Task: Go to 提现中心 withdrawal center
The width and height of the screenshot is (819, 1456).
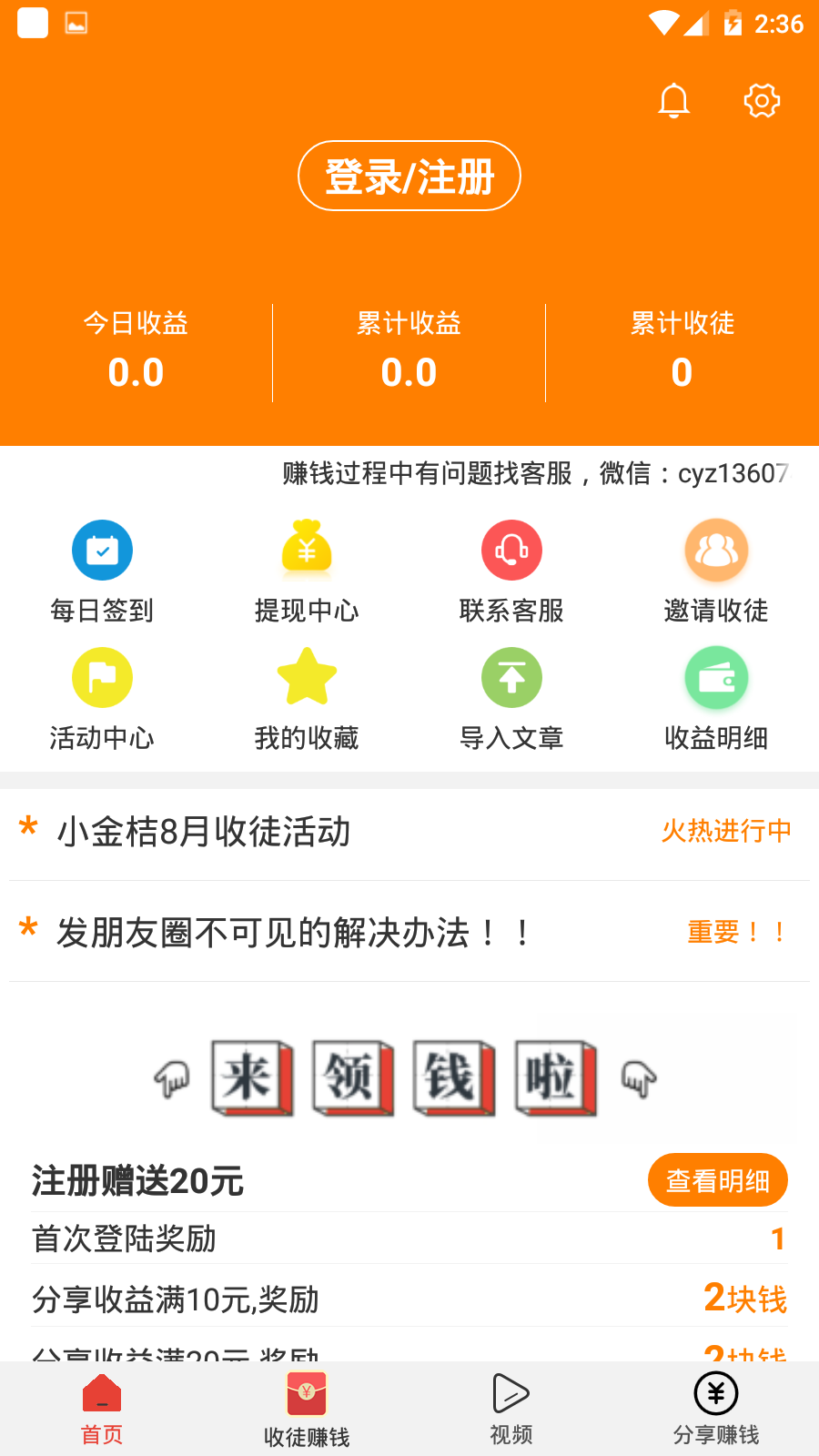Action: (307, 571)
